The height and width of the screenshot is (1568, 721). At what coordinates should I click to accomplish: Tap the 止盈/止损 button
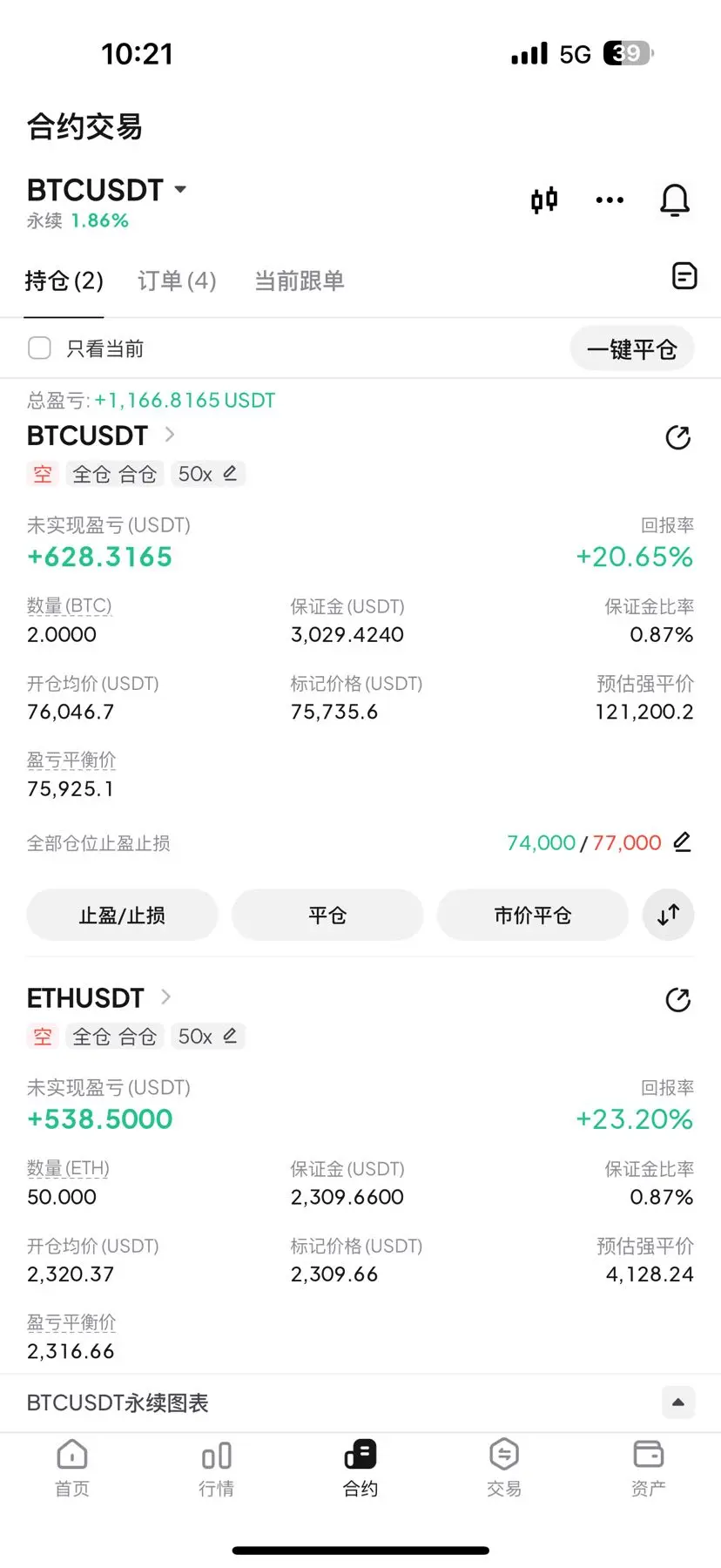[122, 916]
